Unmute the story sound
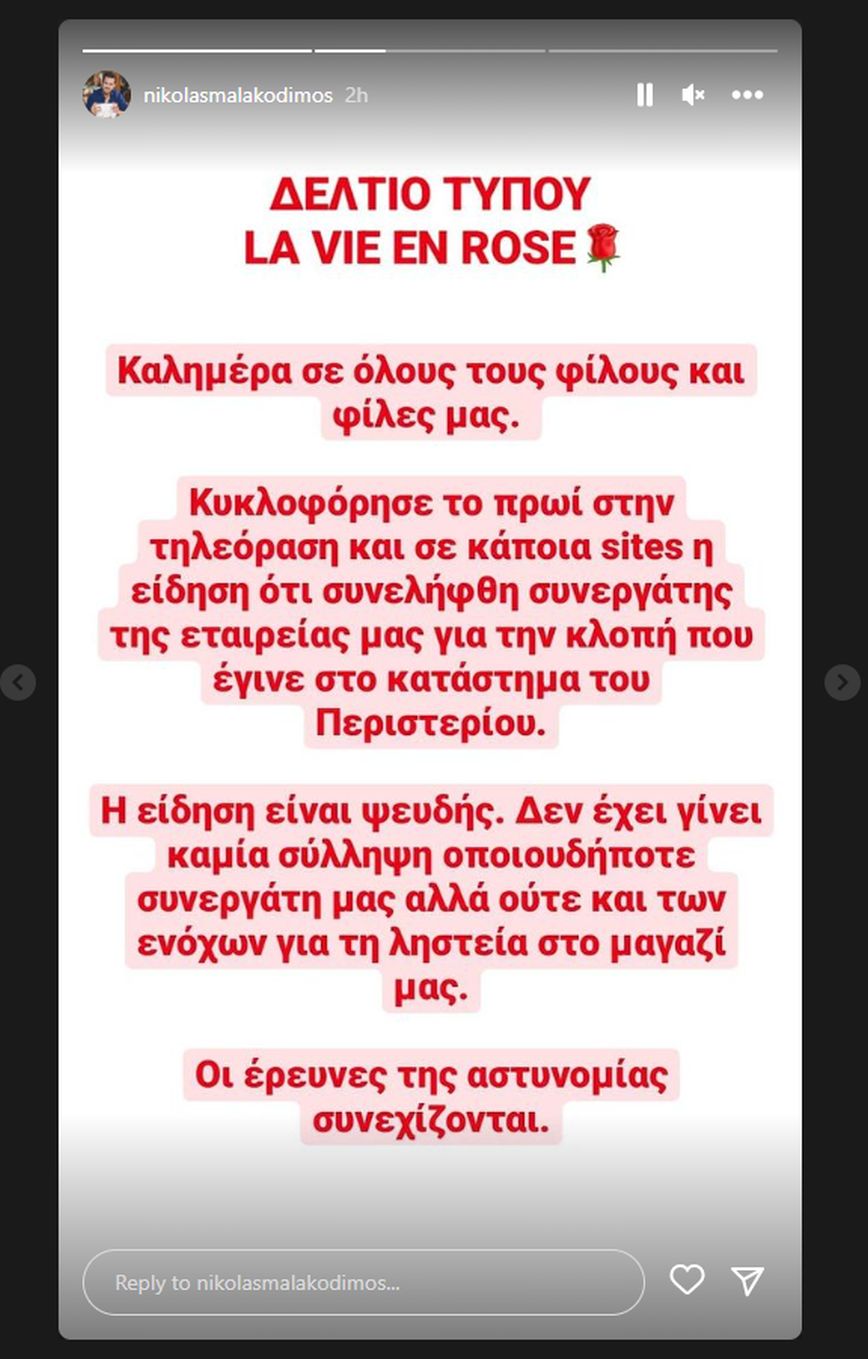This screenshot has width=868, height=1359. pyautogui.click(x=693, y=95)
